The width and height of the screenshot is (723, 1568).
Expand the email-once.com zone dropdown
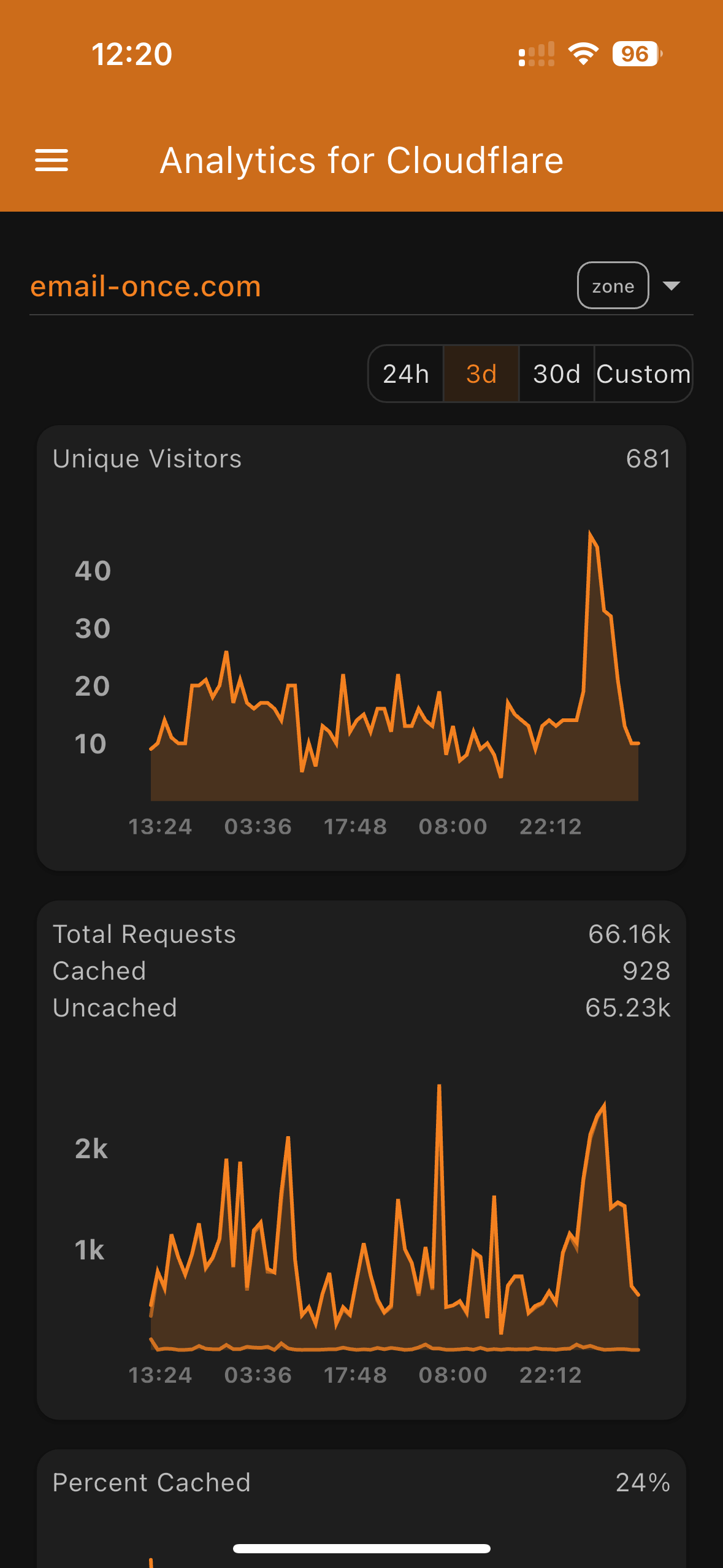[x=671, y=286]
